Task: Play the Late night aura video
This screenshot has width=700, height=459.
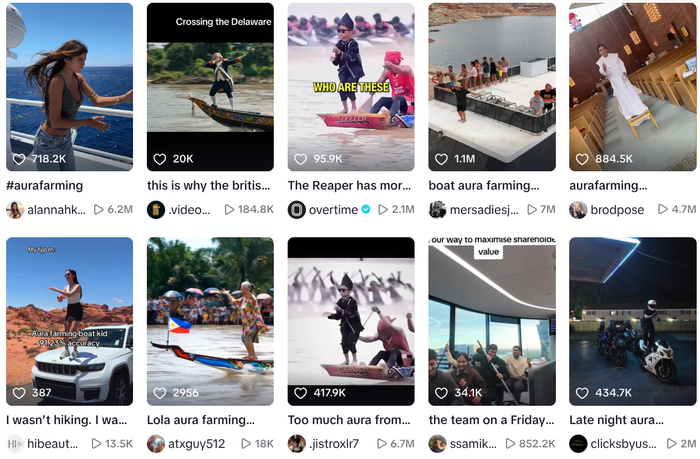Action: pyautogui.click(x=633, y=321)
